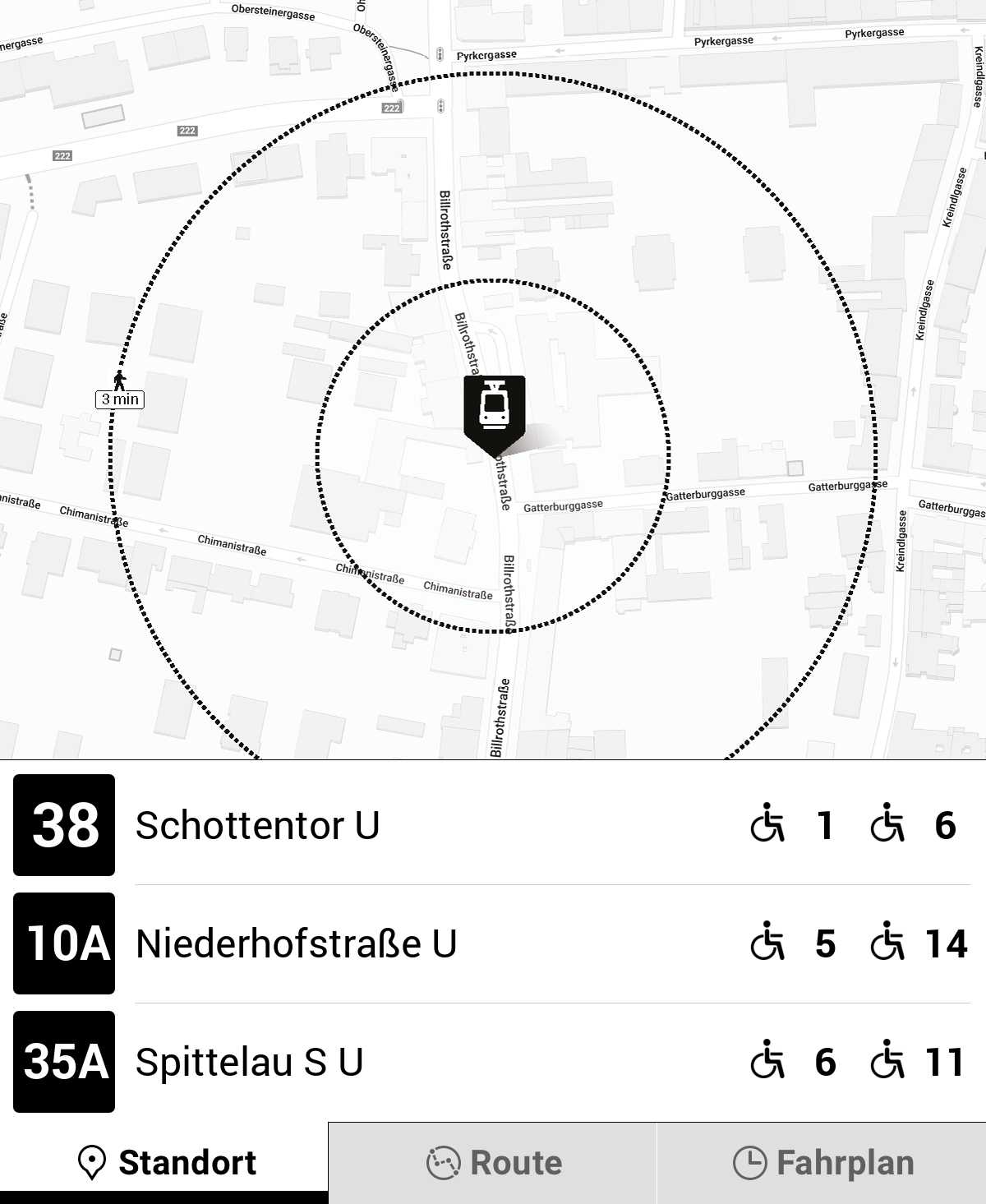This screenshot has width=986, height=1204.
Task: Switch to the Route tab
Action: coord(493,1163)
